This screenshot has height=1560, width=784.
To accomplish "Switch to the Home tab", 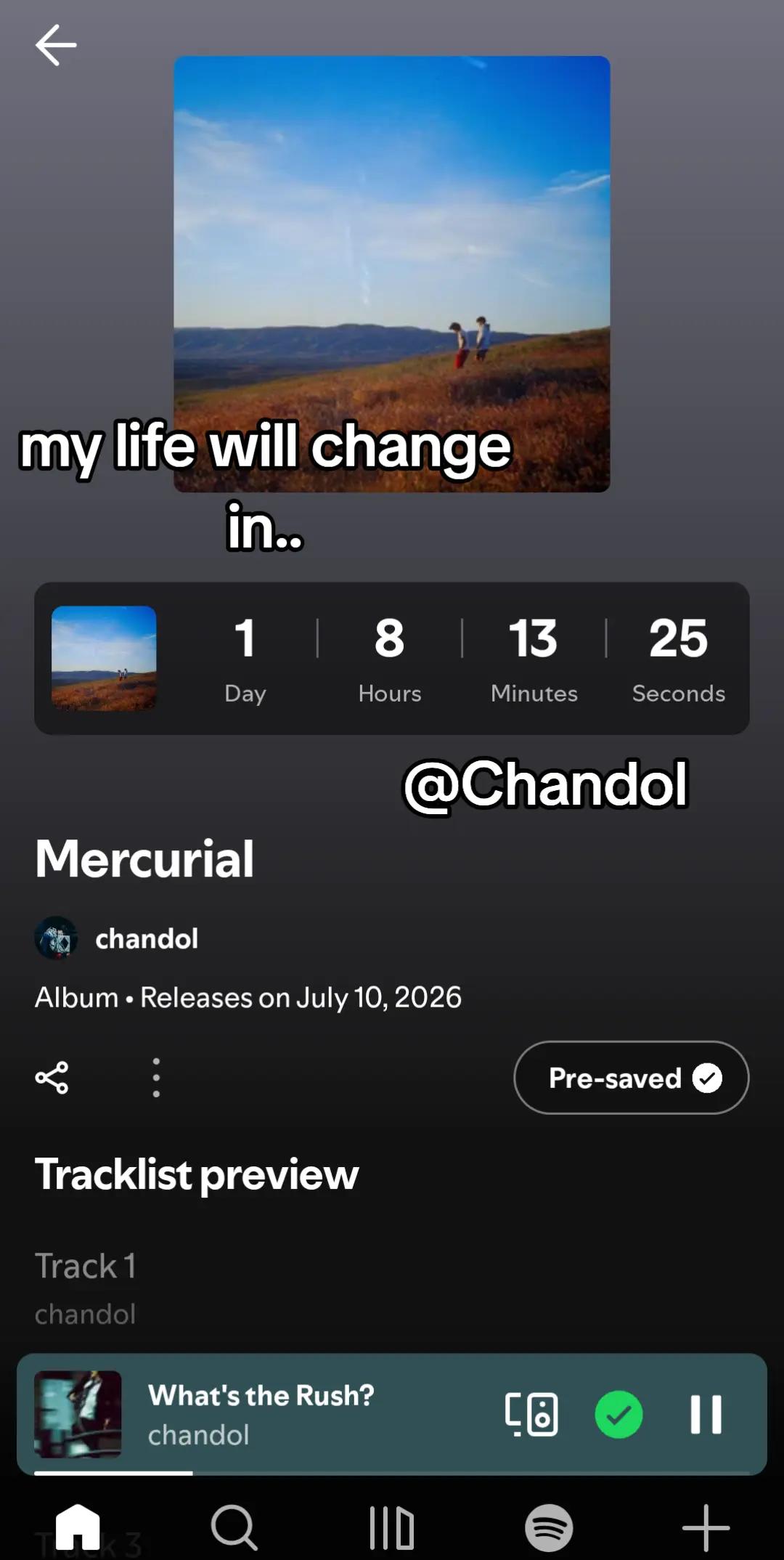I will (78, 1527).
